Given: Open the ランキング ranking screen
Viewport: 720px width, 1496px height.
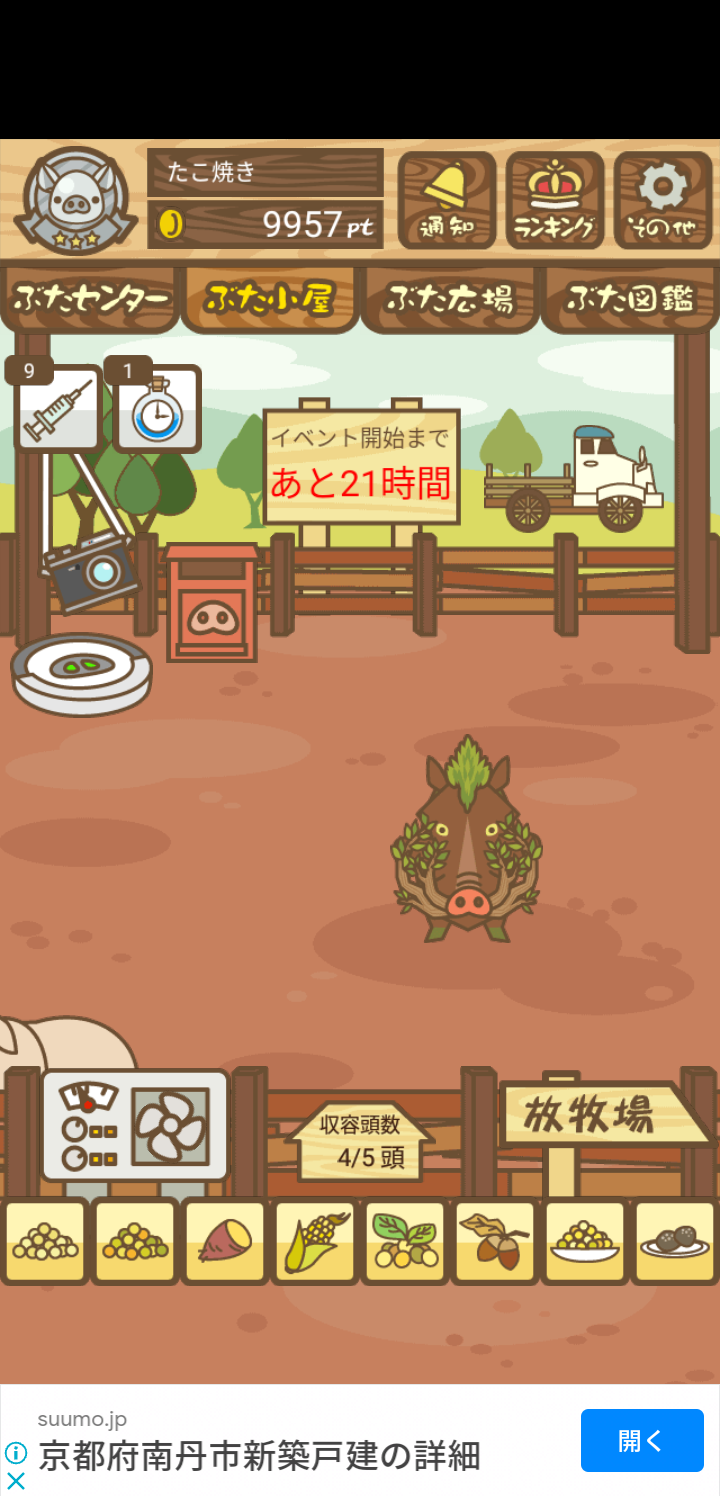Looking at the screenshot, I should [555, 200].
